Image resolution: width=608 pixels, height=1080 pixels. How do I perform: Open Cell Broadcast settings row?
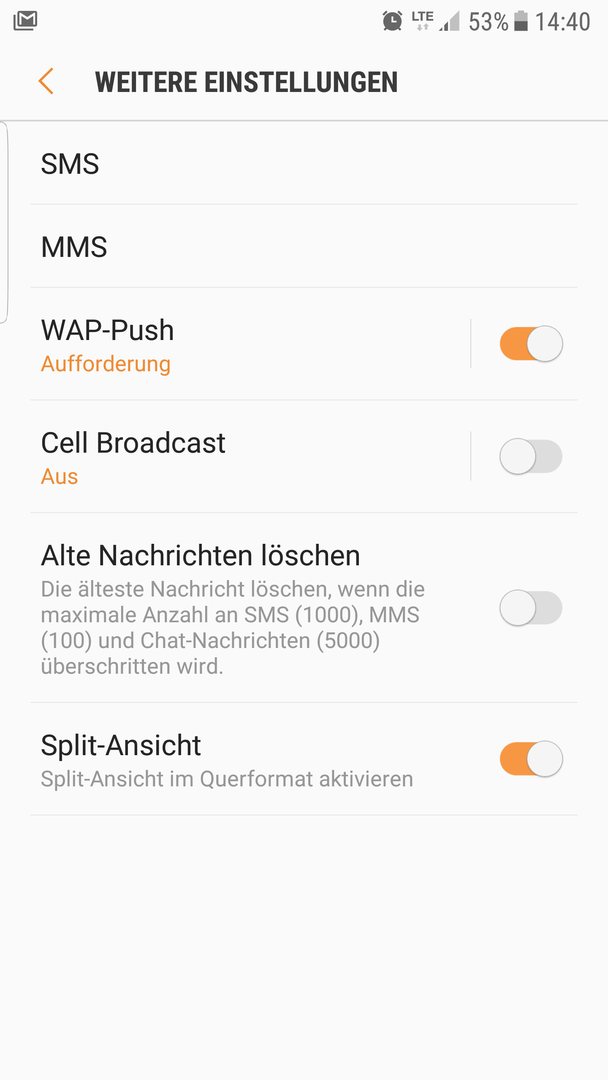coord(250,457)
